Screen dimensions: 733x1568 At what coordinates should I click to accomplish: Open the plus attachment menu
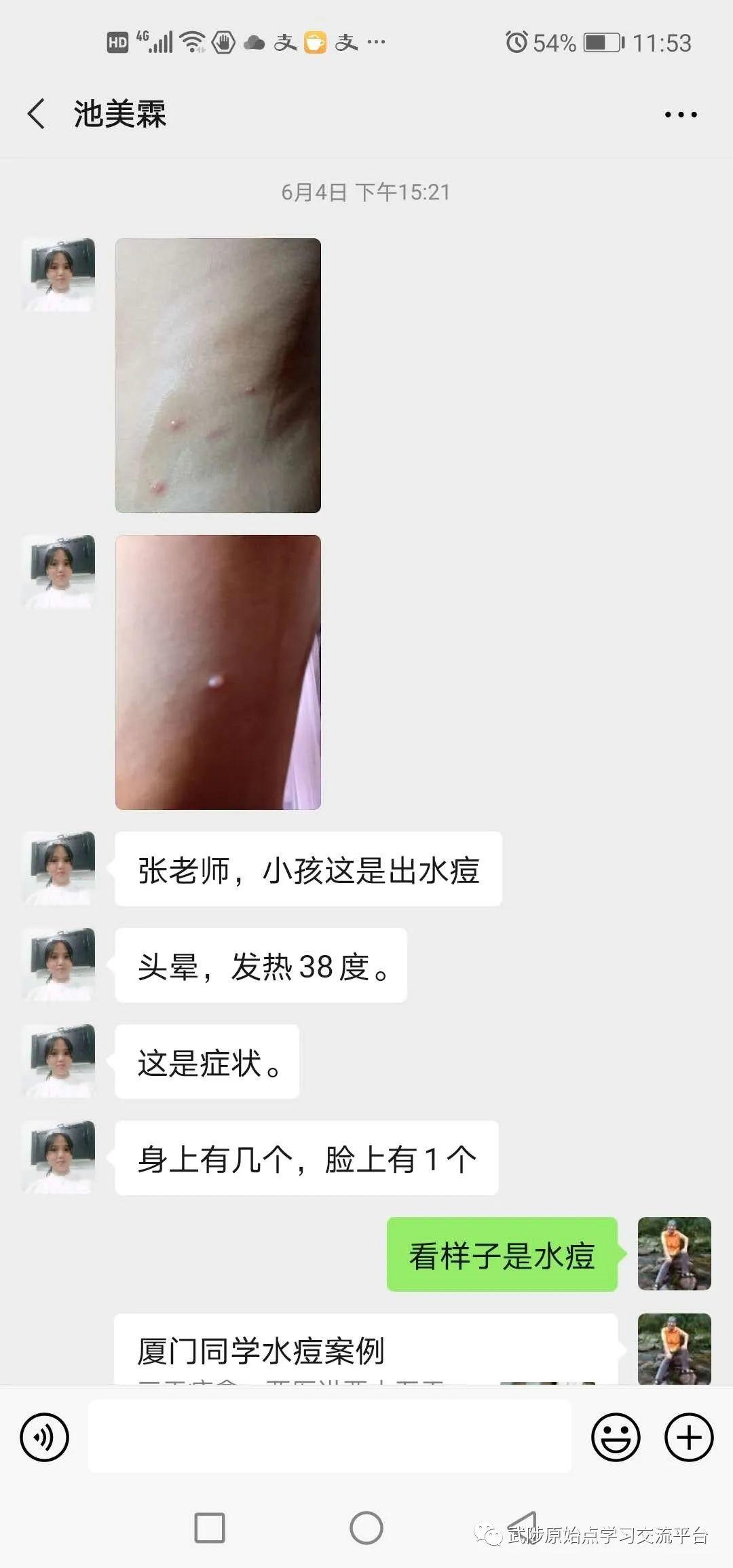[x=688, y=1437]
